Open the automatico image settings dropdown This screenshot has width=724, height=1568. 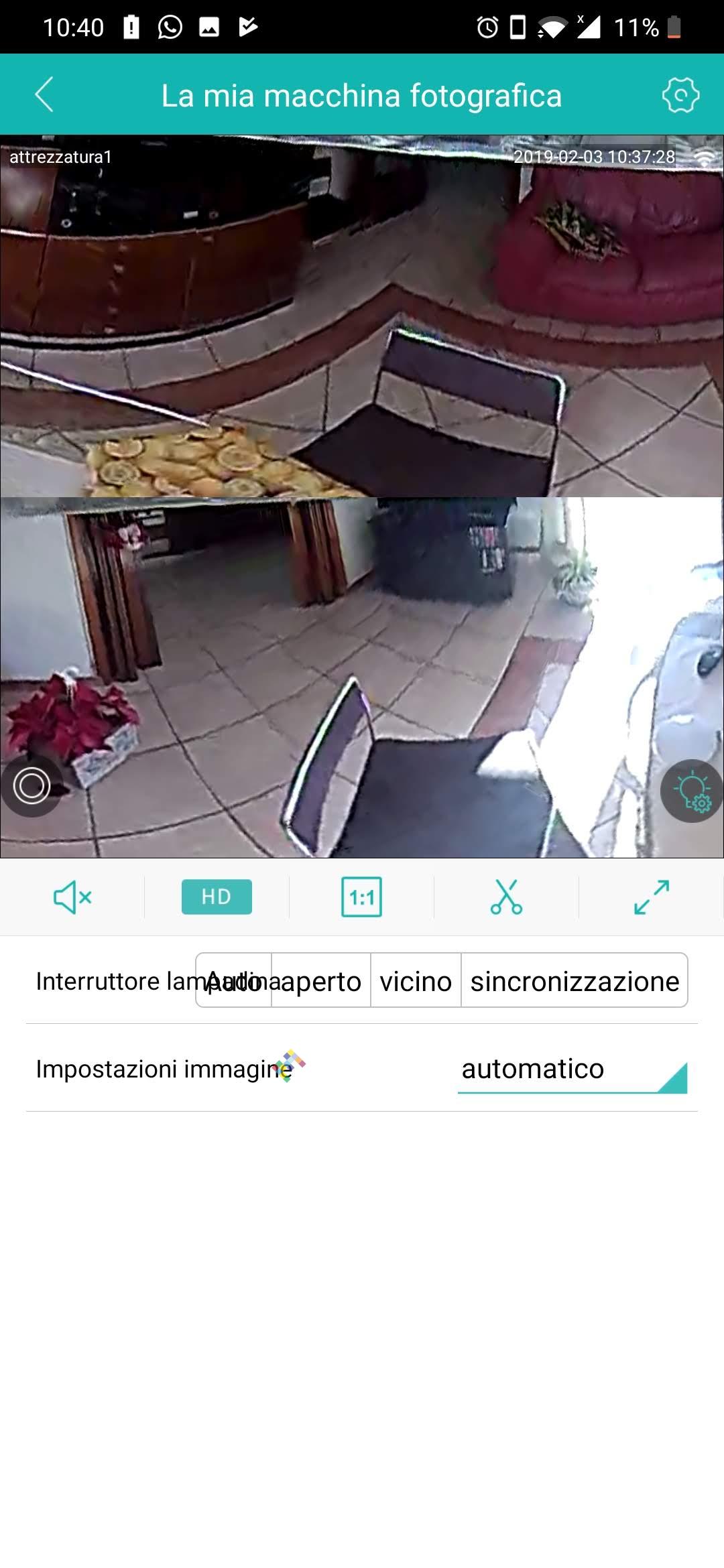coord(572,1069)
